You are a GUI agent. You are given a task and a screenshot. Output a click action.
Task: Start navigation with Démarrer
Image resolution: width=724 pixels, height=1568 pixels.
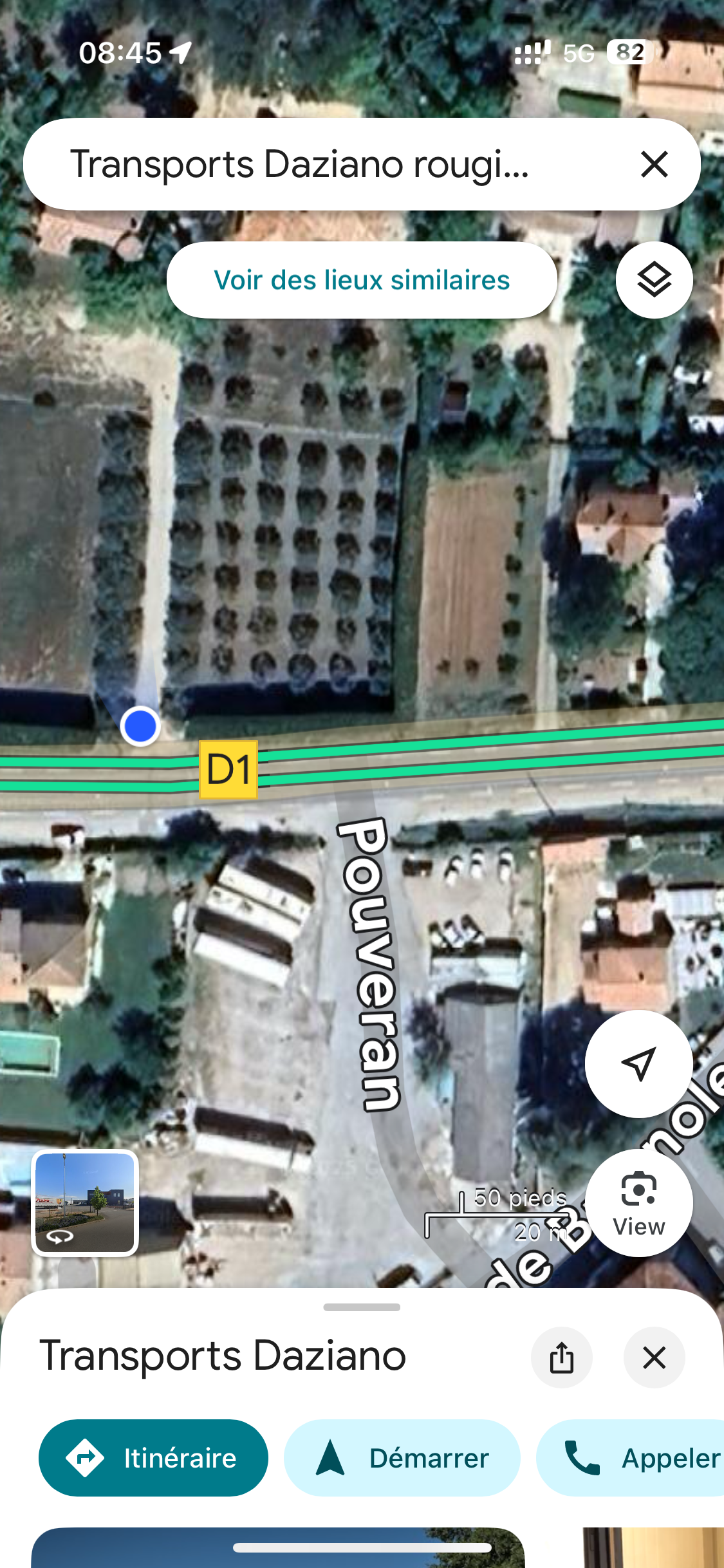402,1458
